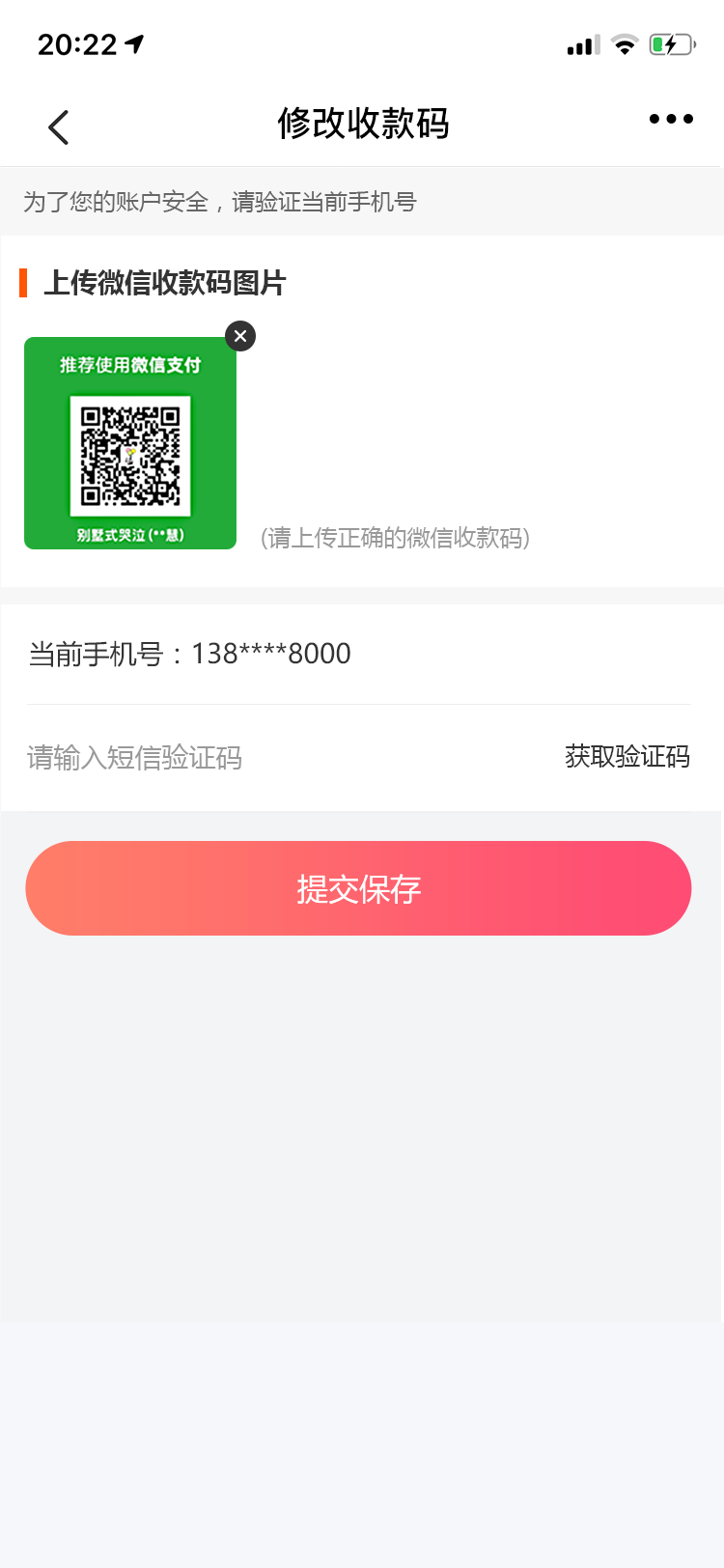The height and width of the screenshot is (1568, 724).
Task: Open the three-dot more options menu
Action: coord(671,119)
